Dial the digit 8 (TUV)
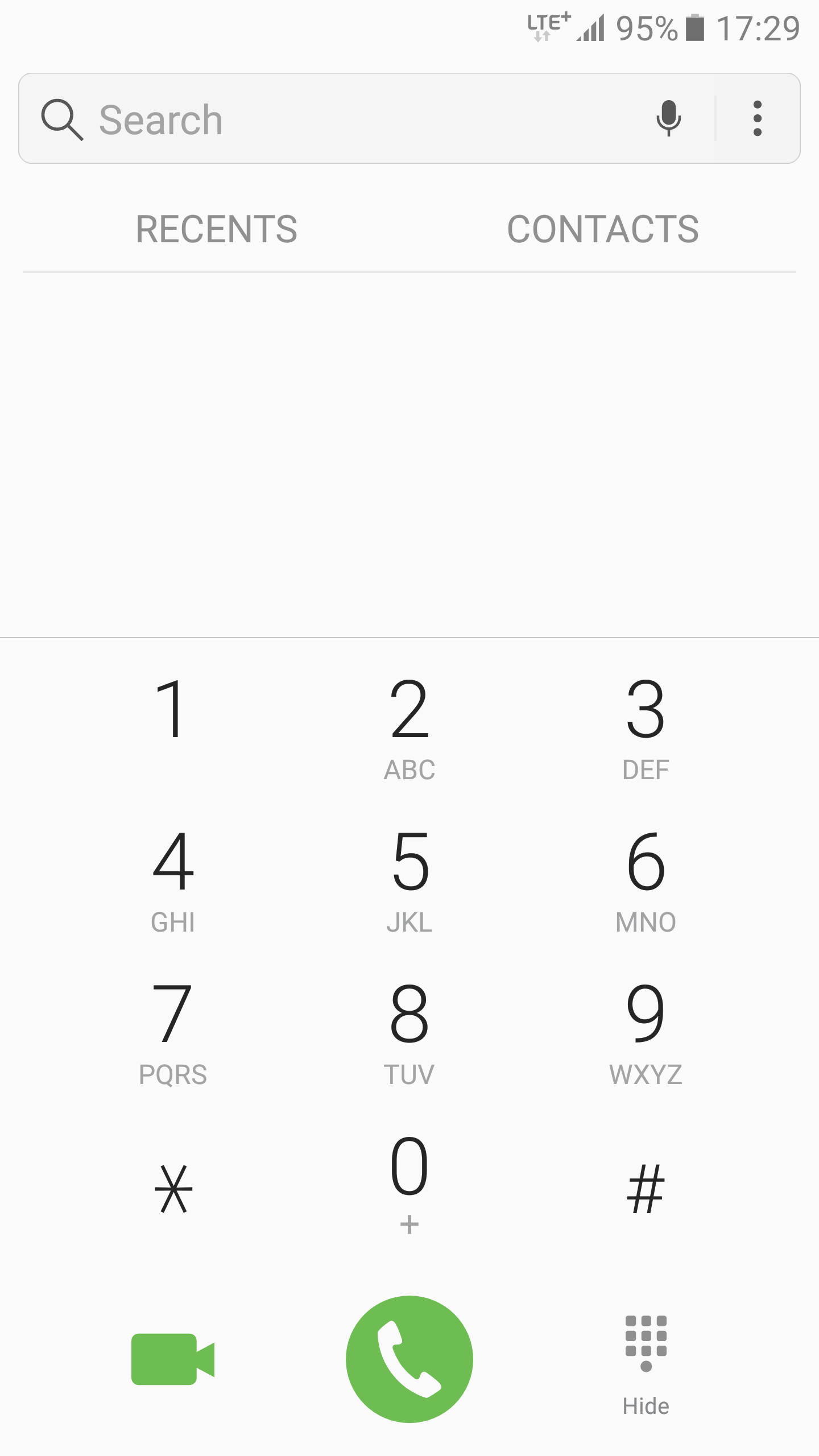 click(409, 1030)
